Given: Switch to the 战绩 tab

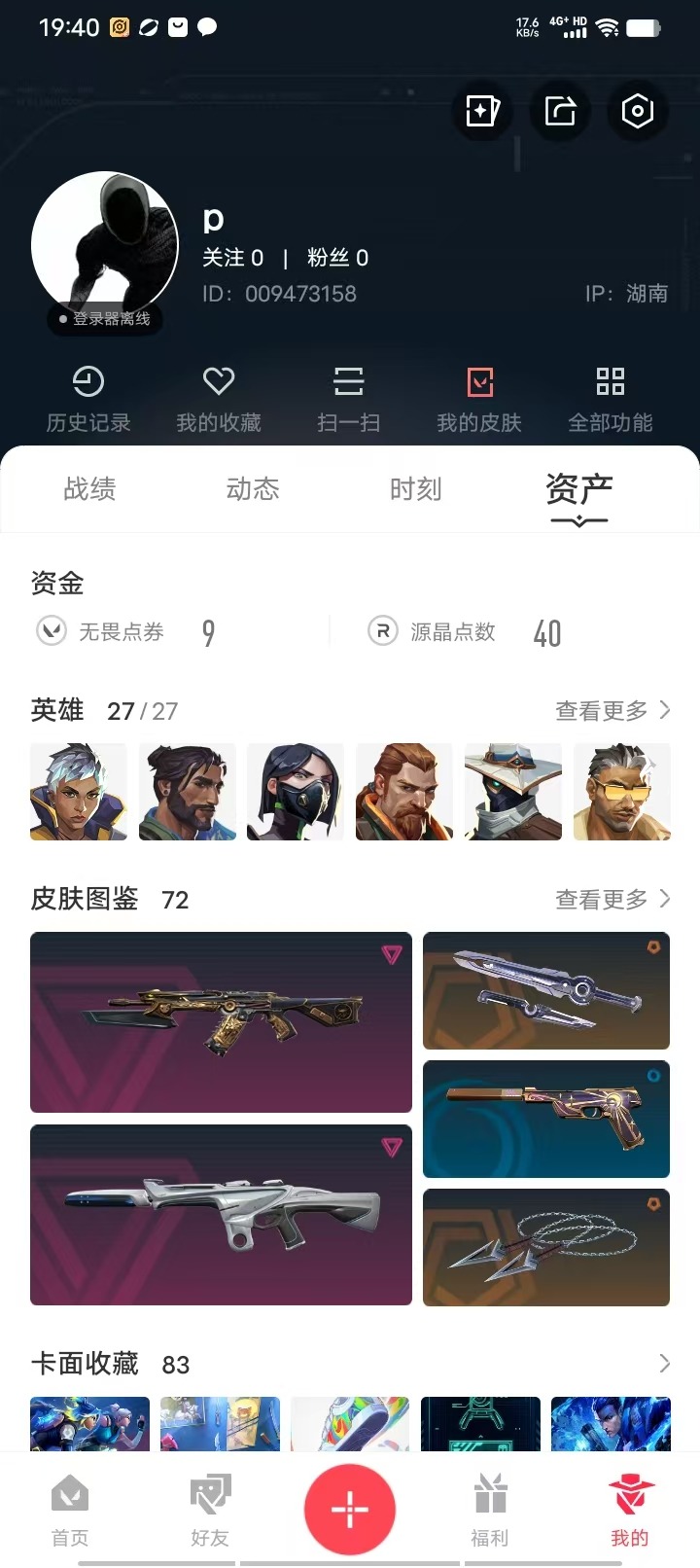Looking at the screenshot, I should (x=89, y=488).
